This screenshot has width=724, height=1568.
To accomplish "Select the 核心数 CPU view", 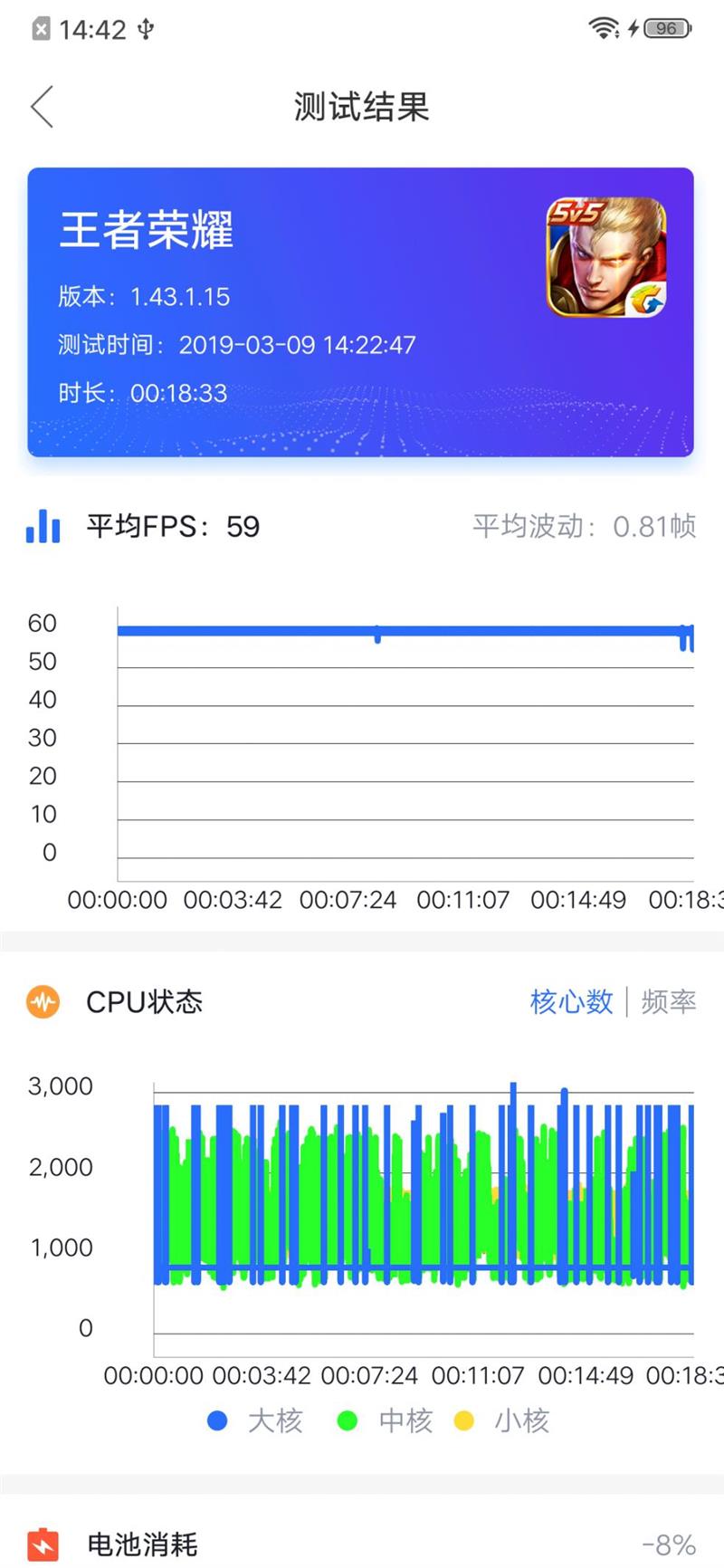I will 570,1002.
